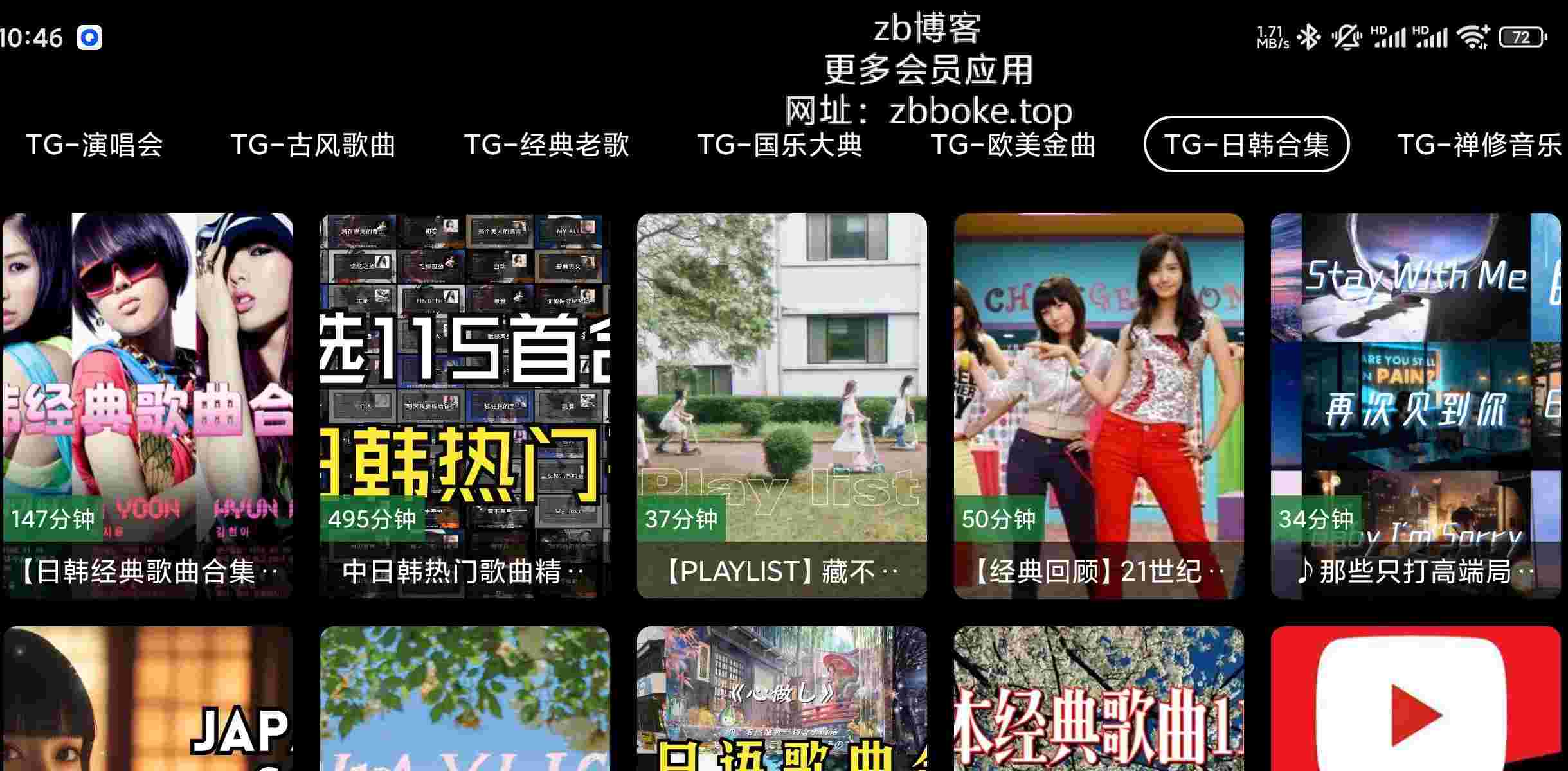Open the 本经典歌曲 cherry blossom card

[x=1099, y=699]
